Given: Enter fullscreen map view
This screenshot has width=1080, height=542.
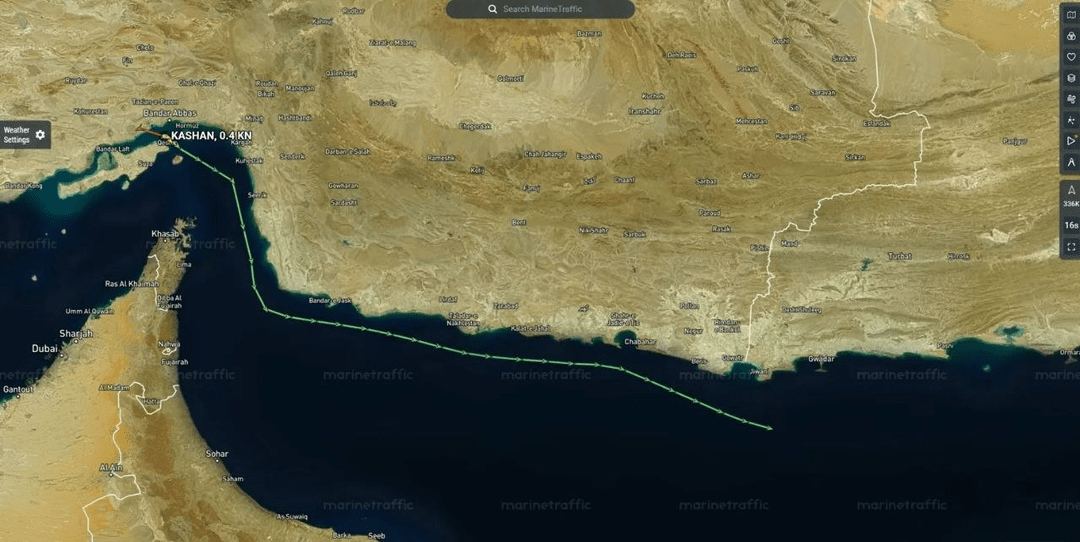Looking at the screenshot, I should [1071, 246].
